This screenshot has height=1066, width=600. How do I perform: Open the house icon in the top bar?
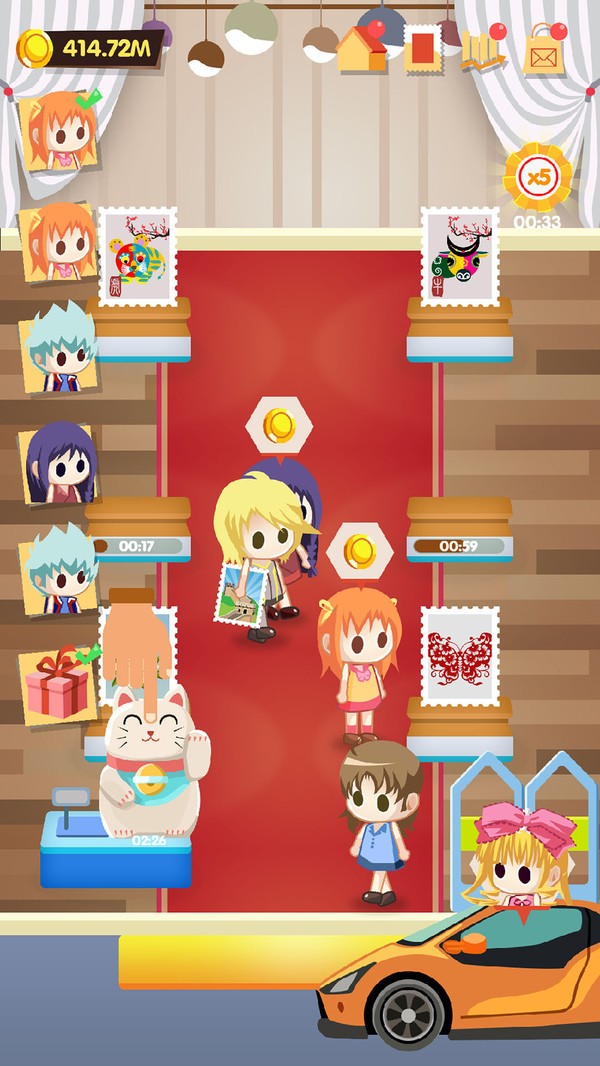[361, 49]
